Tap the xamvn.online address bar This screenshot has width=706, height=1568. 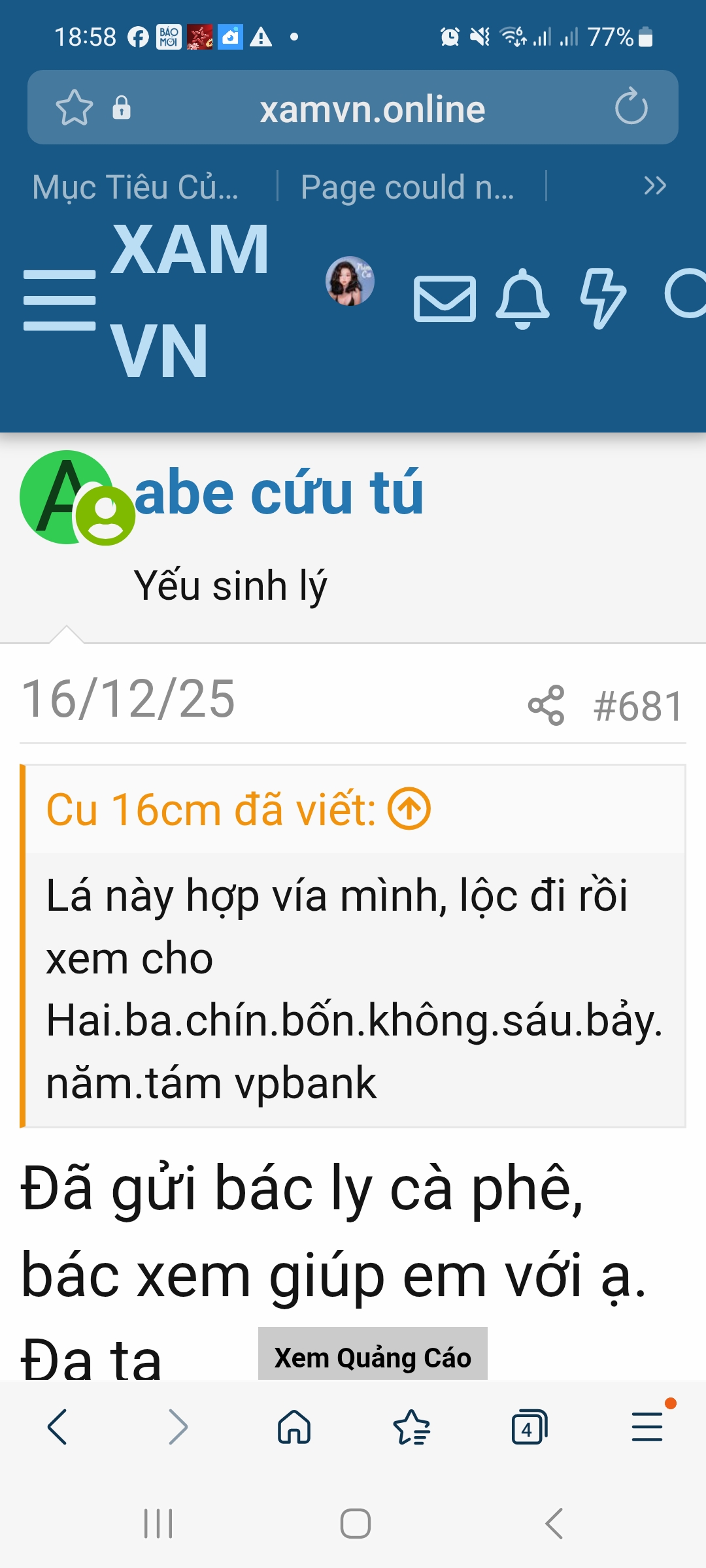coord(372,108)
